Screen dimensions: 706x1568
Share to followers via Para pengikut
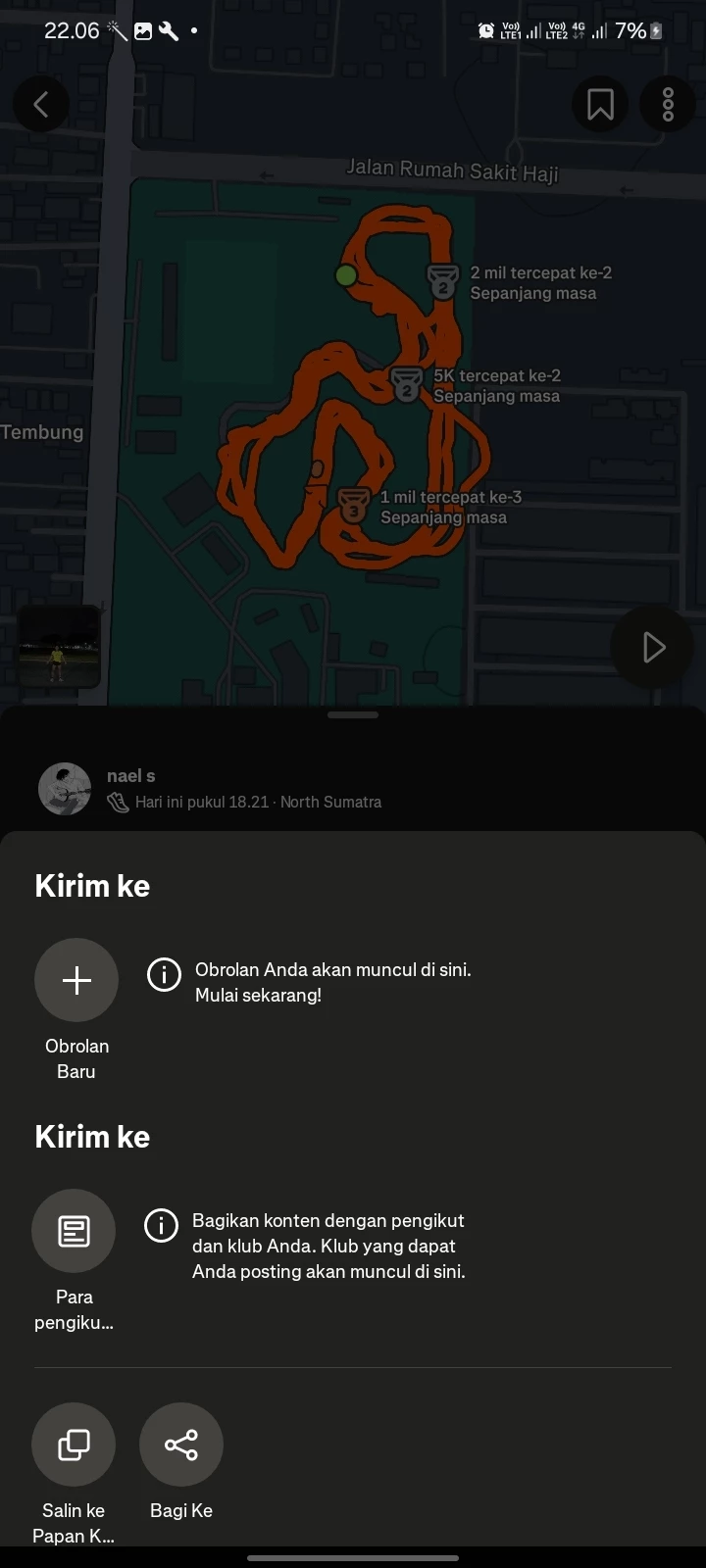74,1231
